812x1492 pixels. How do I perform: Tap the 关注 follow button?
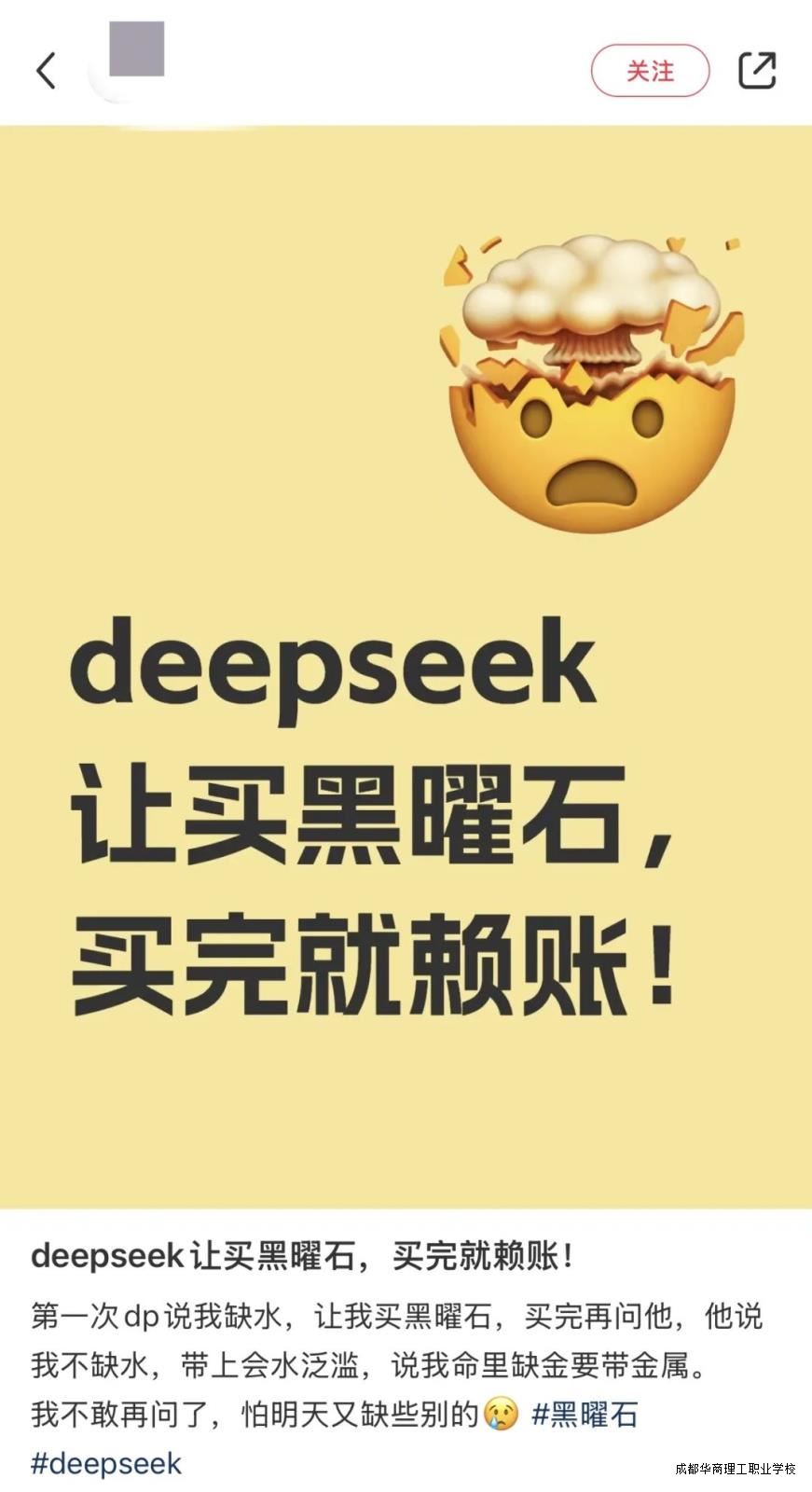(650, 71)
